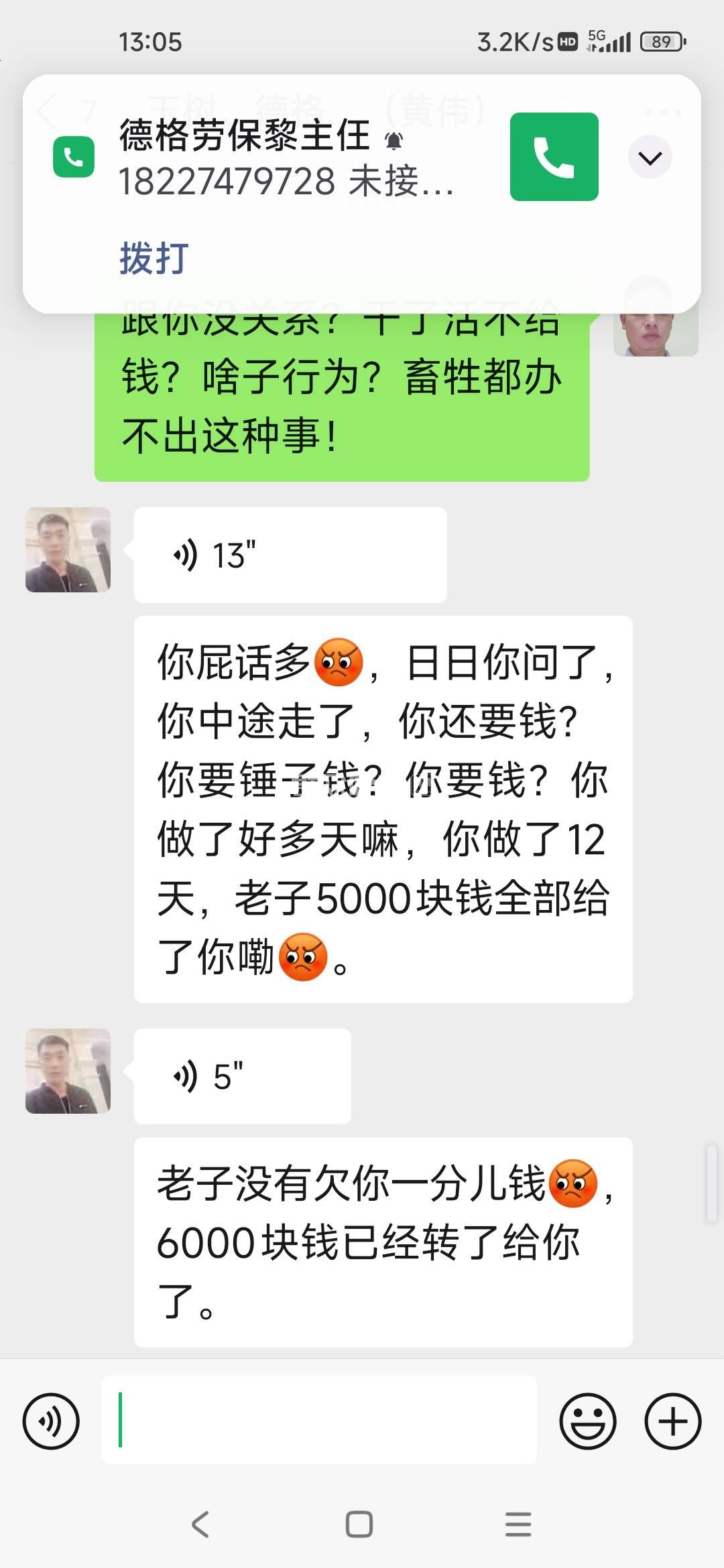The width and height of the screenshot is (724, 1568).
Task: Play the 13-second voice message
Action: coord(290,555)
